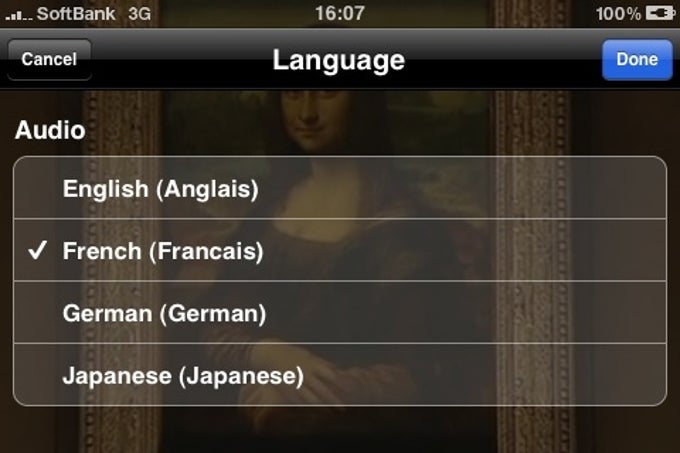
Task: Confirm selection with Done
Action: coord(636,59)
